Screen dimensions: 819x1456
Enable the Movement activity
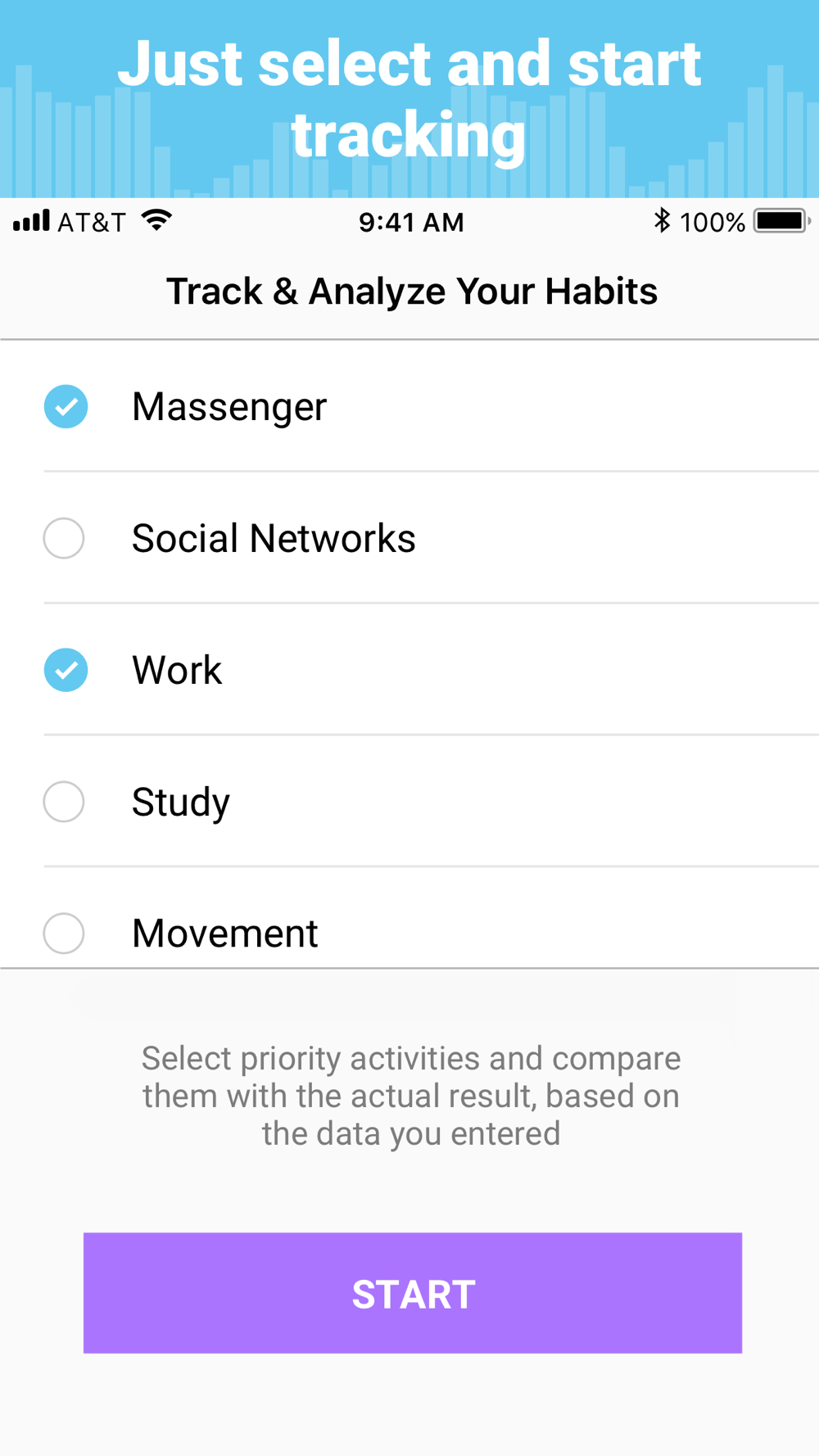pos(64,934)
